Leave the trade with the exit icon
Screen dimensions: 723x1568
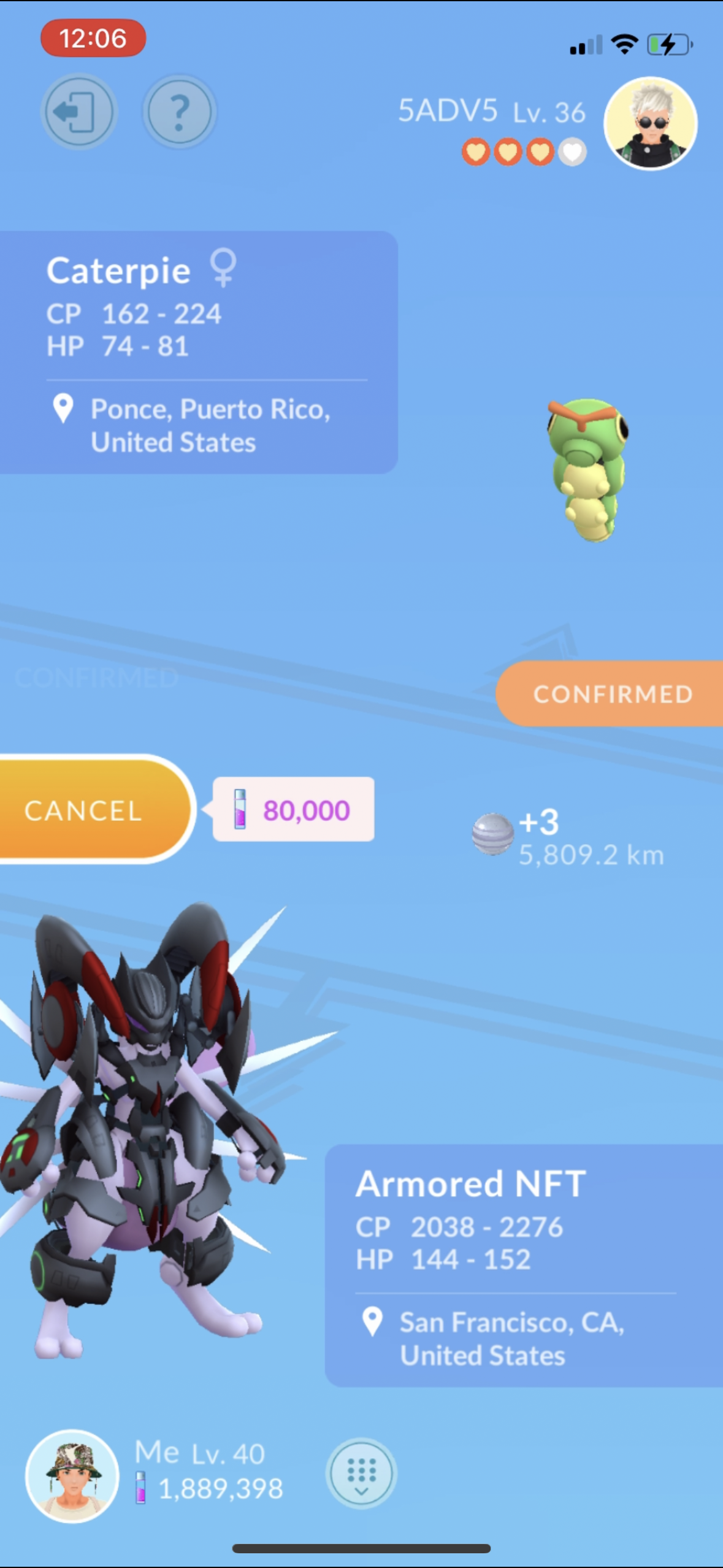tap(77, 112)
